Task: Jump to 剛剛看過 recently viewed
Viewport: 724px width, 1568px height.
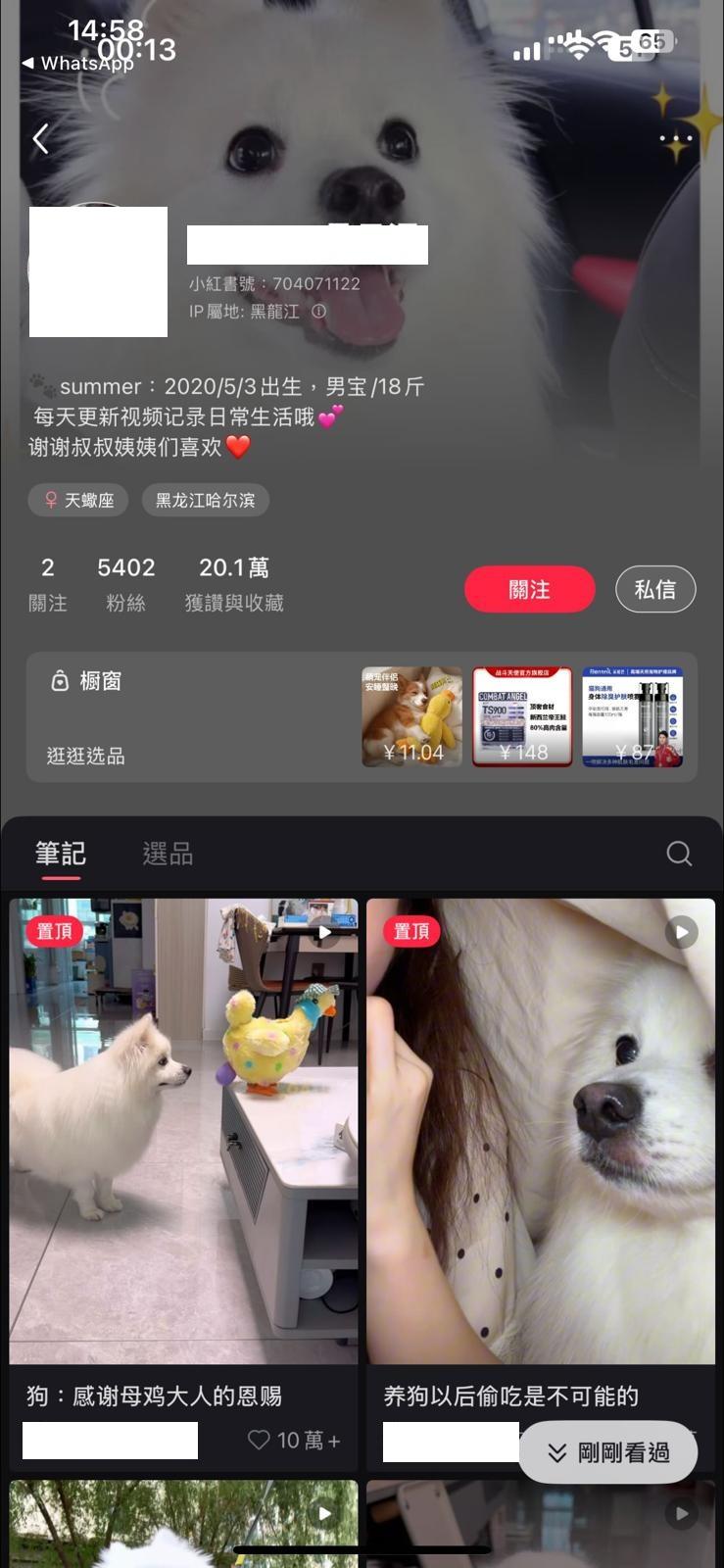Action: tap(608, 1452)
